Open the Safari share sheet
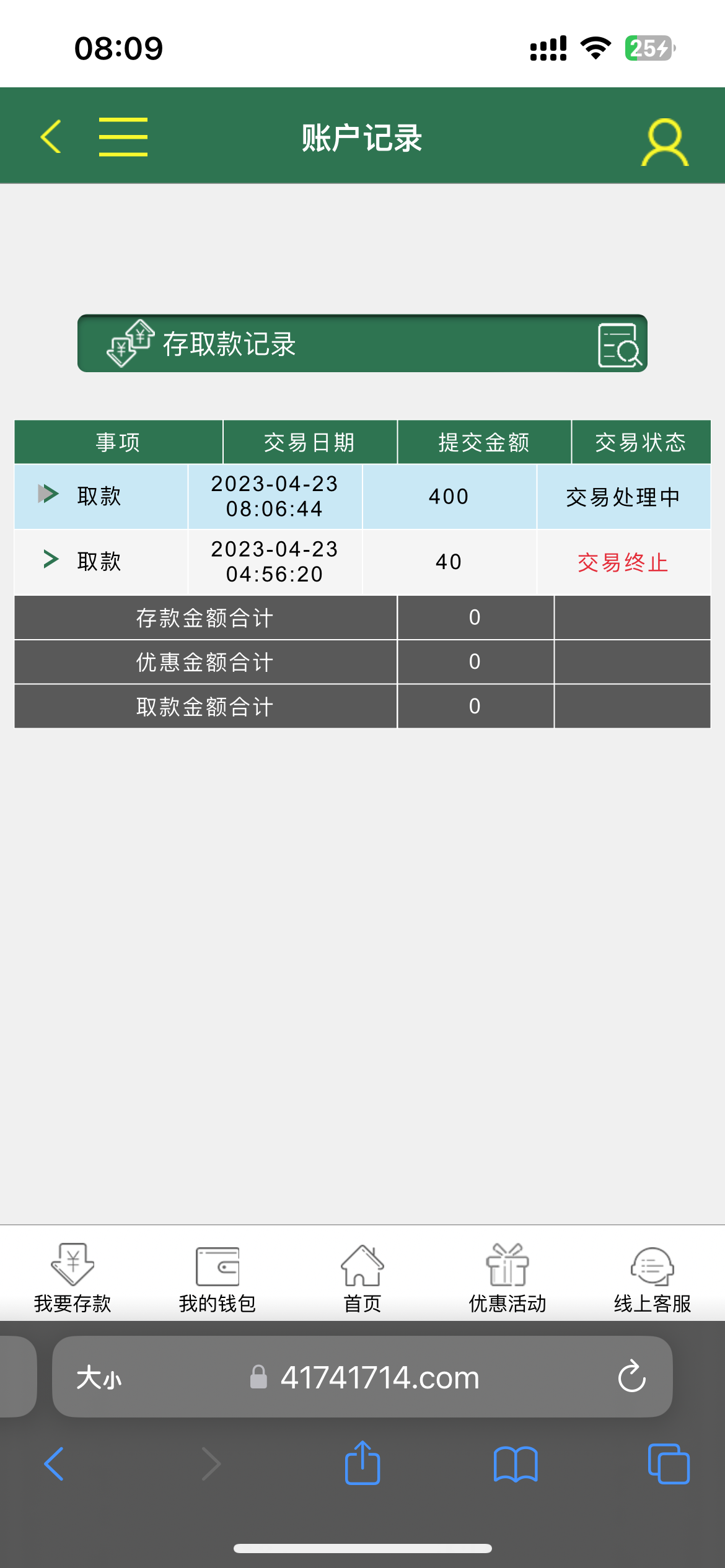 [362, 1463]
